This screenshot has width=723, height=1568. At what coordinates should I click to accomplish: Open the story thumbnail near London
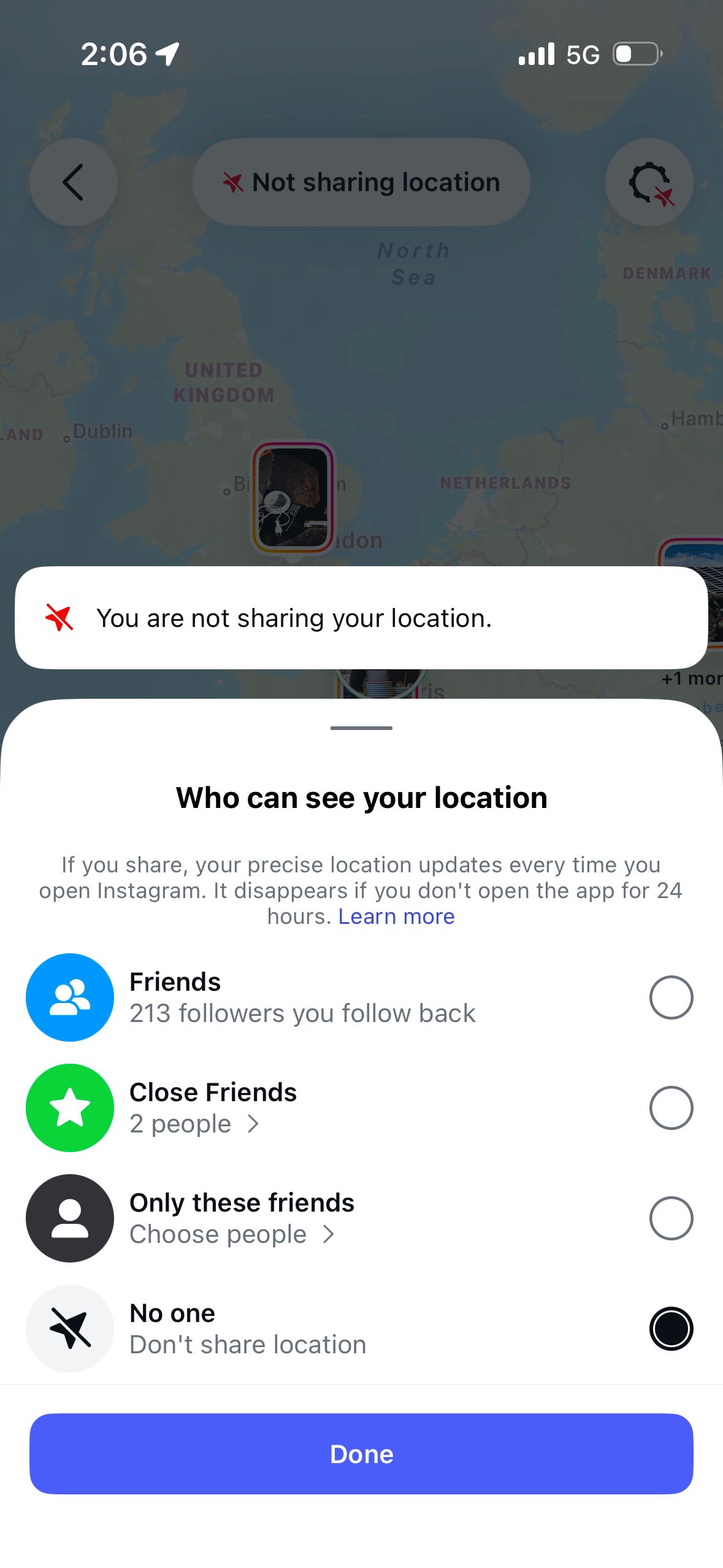[x=293, y=498]
